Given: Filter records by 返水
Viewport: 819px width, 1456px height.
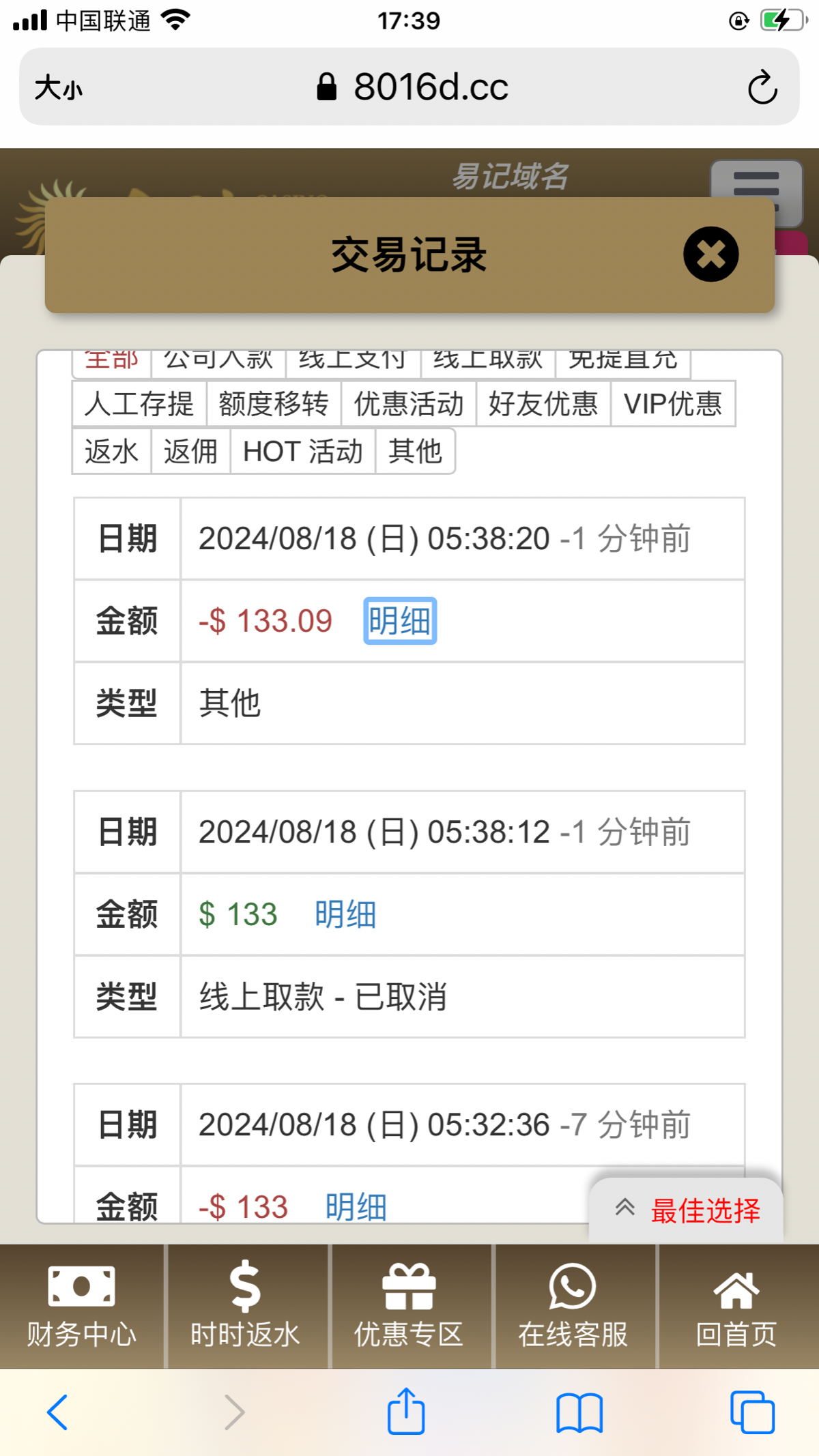Looking at the screenshot, I should [x=111, y=452].
